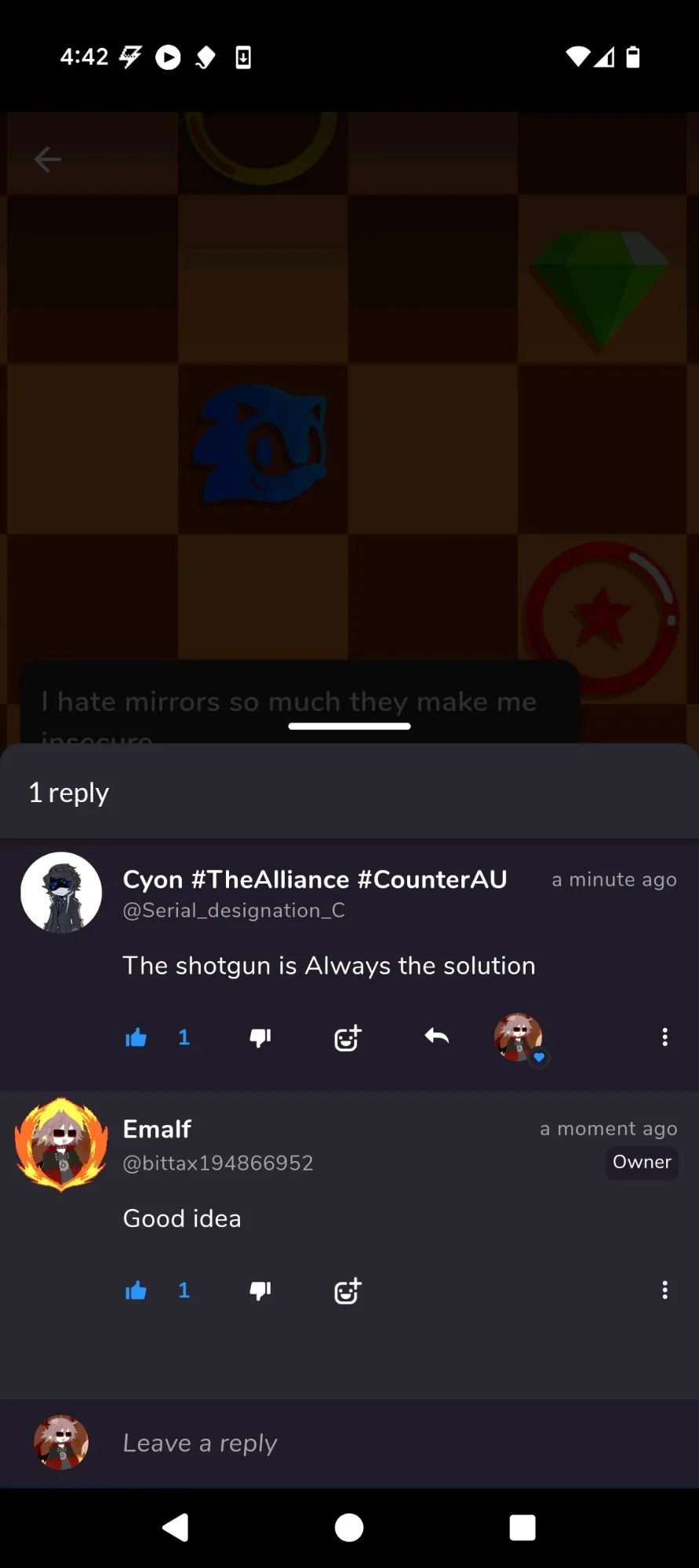
Task: Tap the sheet drag handle
Action: point(349,726)
